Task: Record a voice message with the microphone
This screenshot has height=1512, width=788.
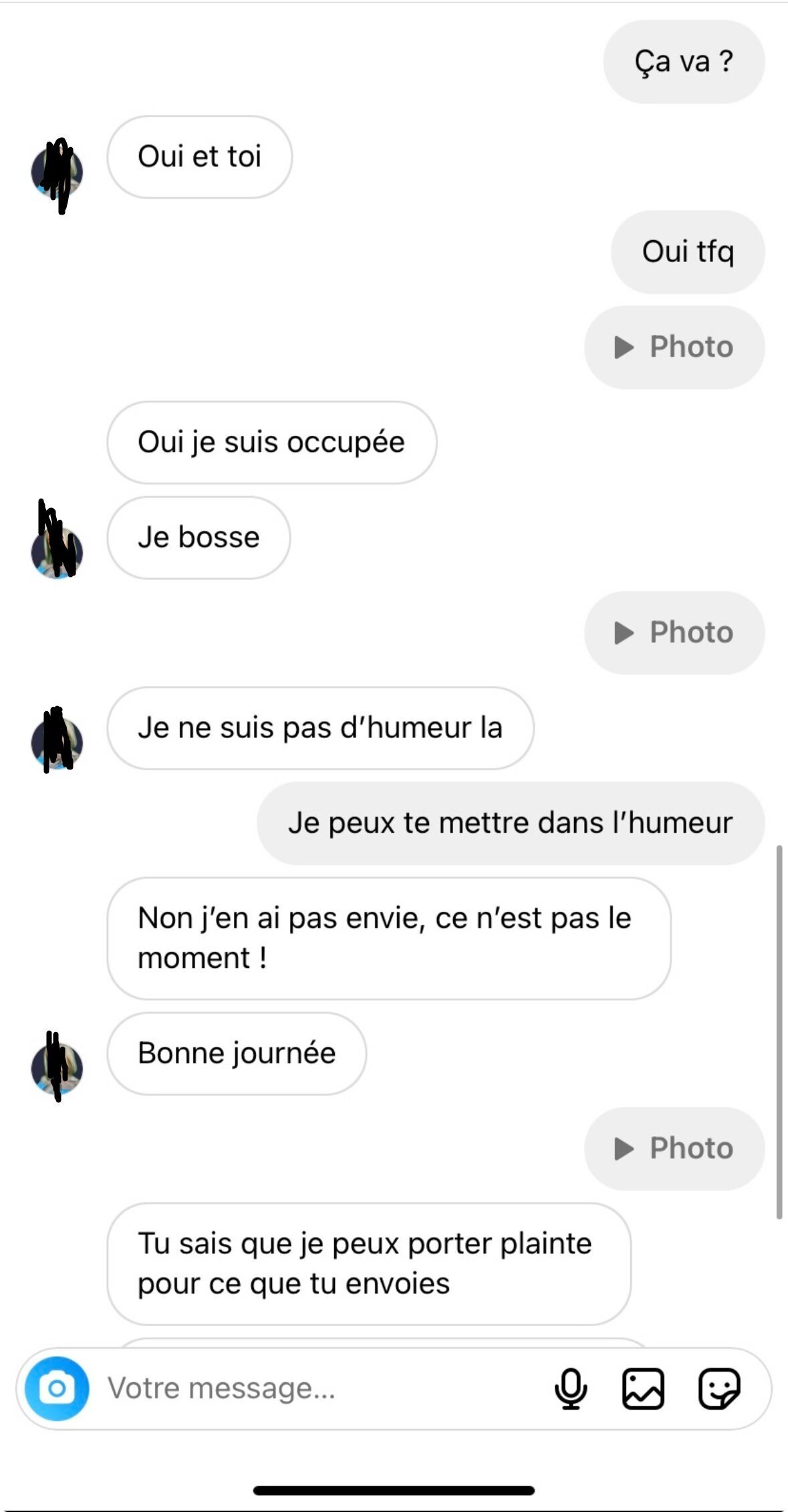Action: coord(571,1388)
